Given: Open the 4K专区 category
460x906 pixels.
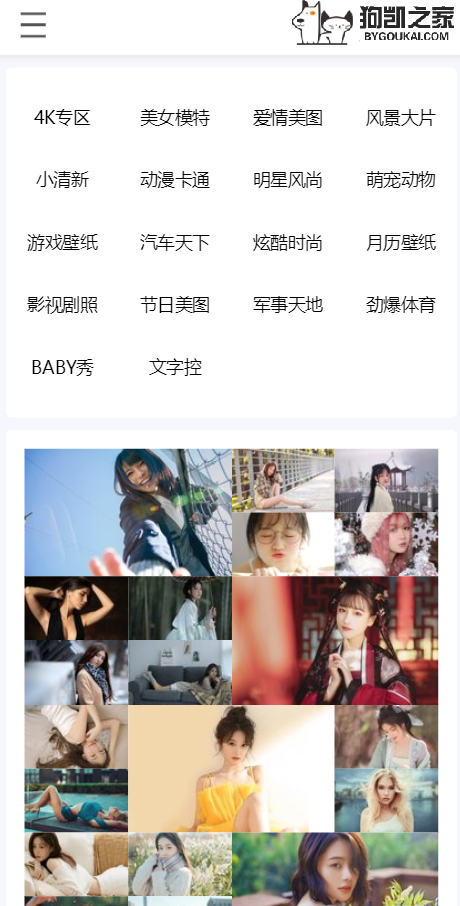Looking at the screenshot, I should [x=62, y=118].
